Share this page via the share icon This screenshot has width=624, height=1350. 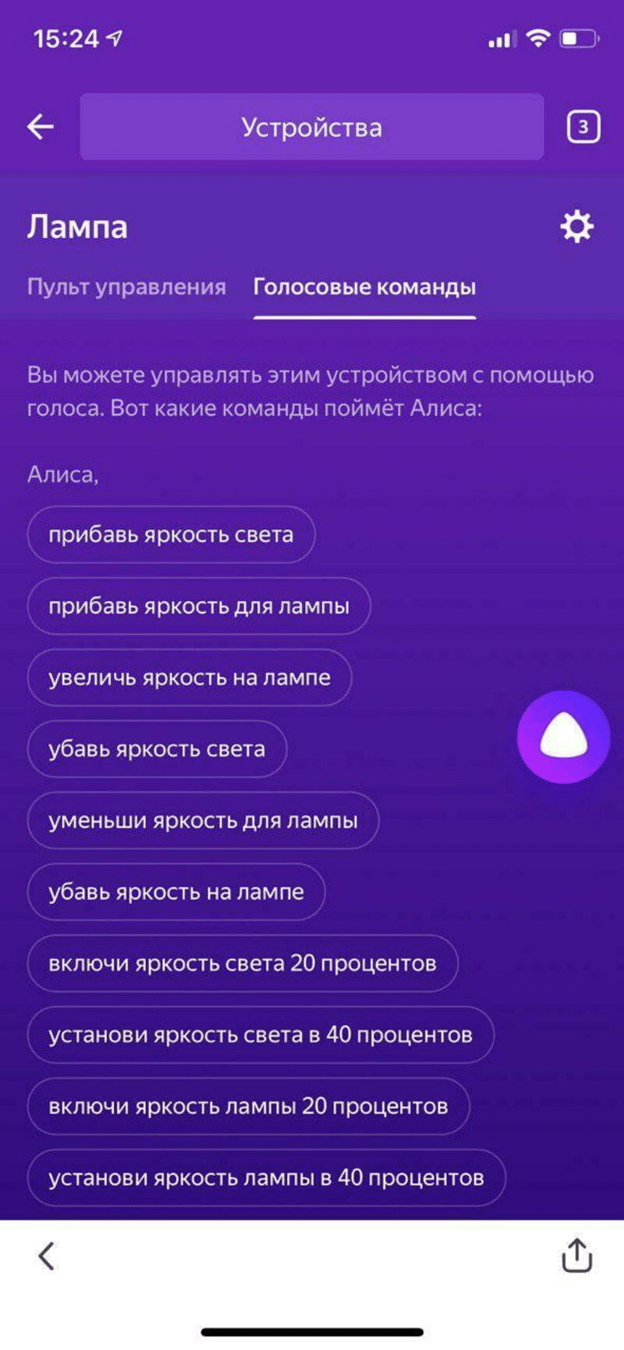(577, 1256)
